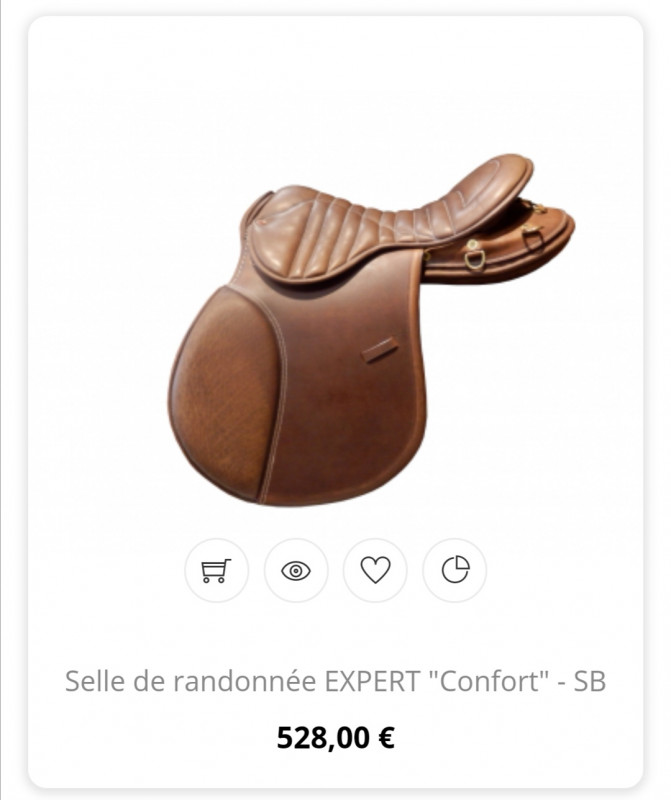Image resolution: width=671 pixels, height=800 pixels.
Task: Add the EXPERT Confort saddle to cart
Action: 216,570
